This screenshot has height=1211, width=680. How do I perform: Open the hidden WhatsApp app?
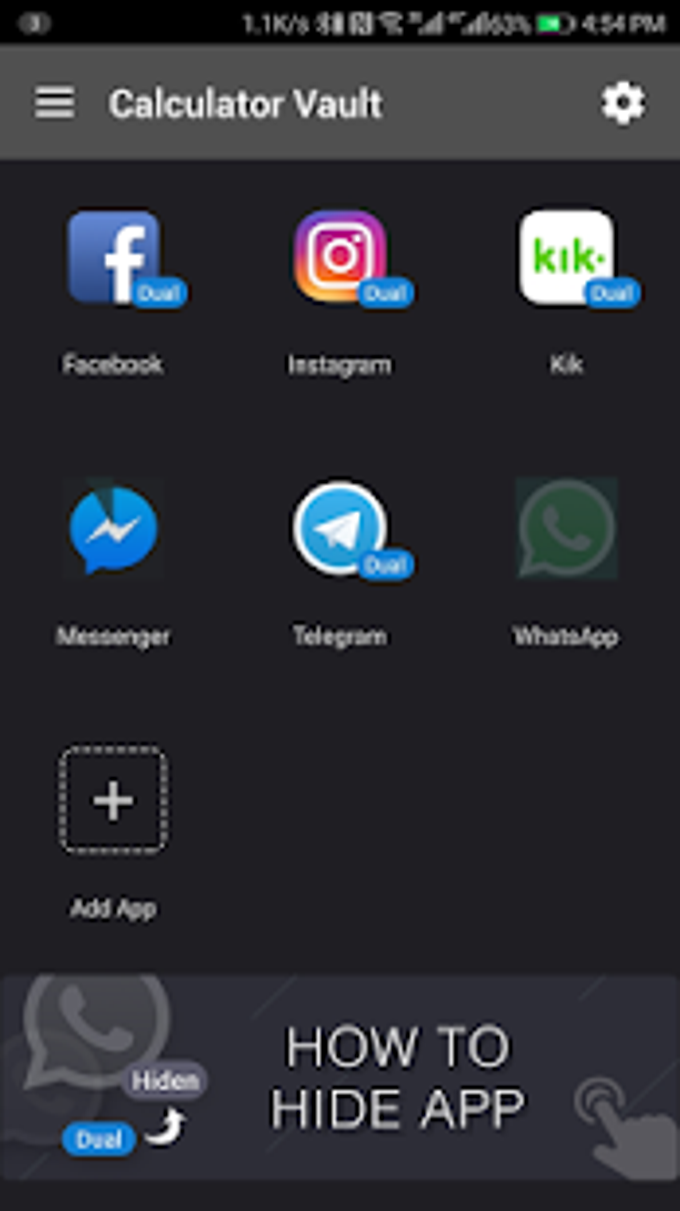pos(567,529)
